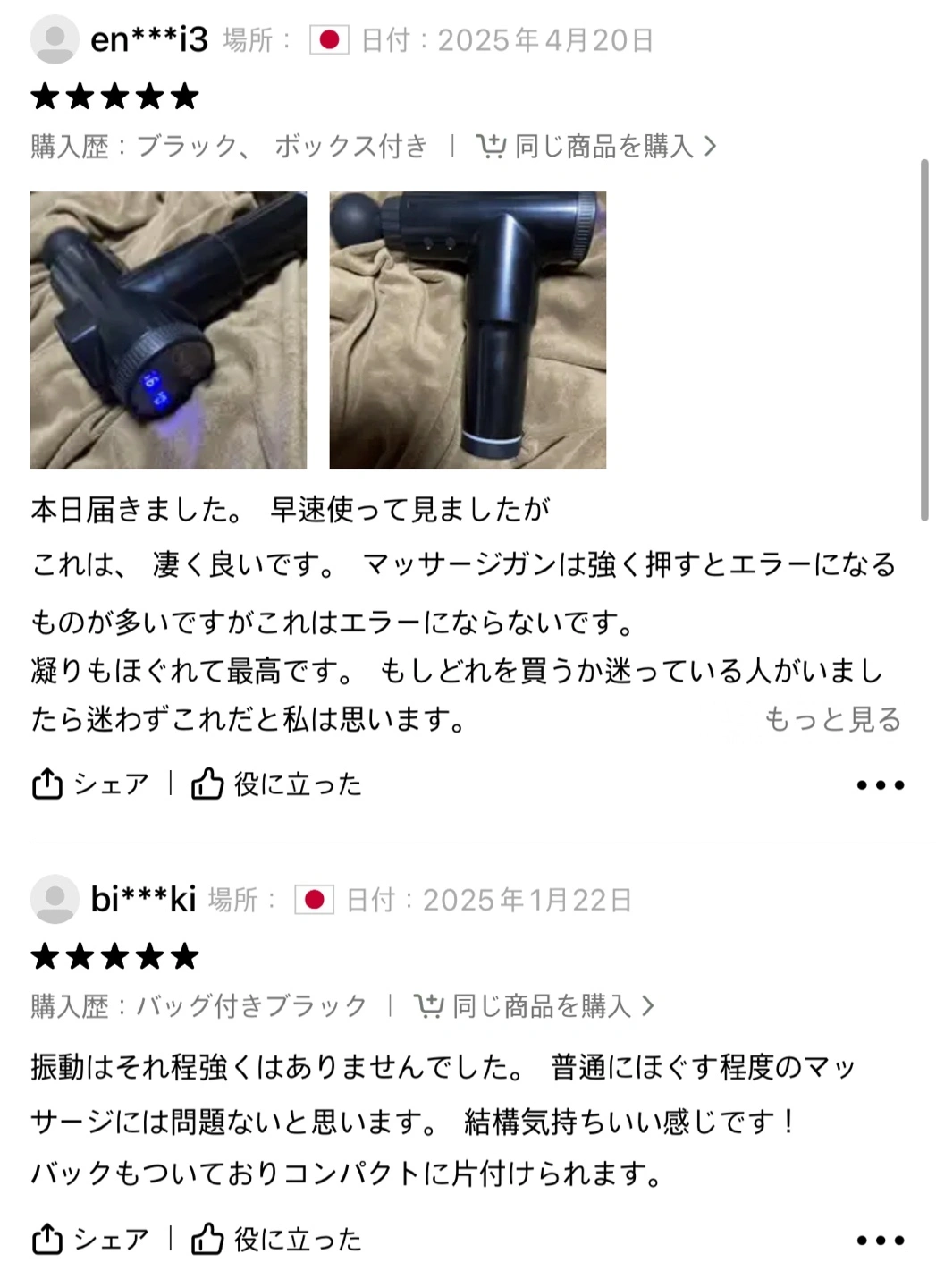Image resolution: width=936 pixels, height=1288 pixels.
Task: Open first review photo showing the blue display
Action: pyautogui.click(x=168, y=330)
